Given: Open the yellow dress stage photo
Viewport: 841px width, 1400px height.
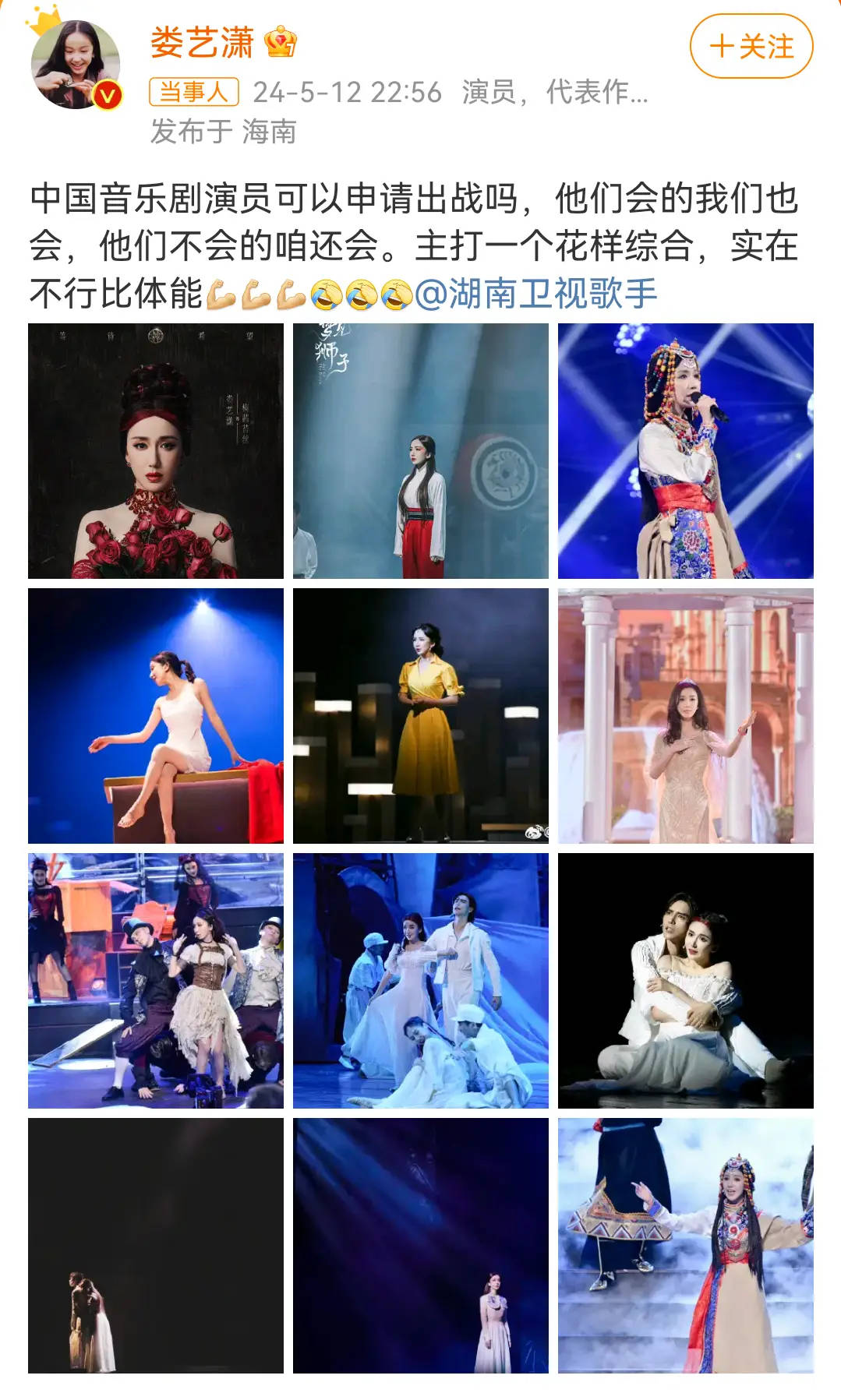Looking at the screenshot, I should (421, 716).
